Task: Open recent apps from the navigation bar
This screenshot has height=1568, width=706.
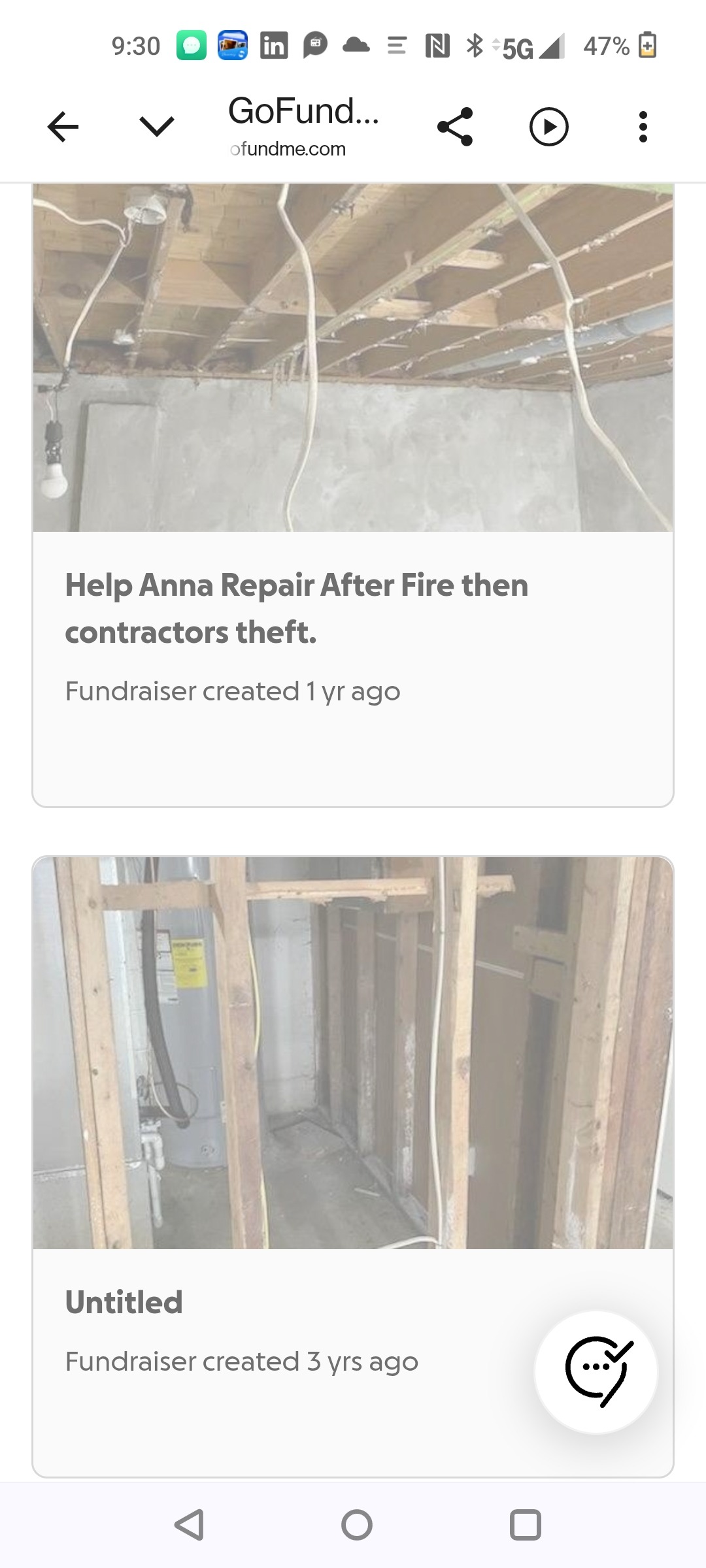Action: (x=525, y=1525)
